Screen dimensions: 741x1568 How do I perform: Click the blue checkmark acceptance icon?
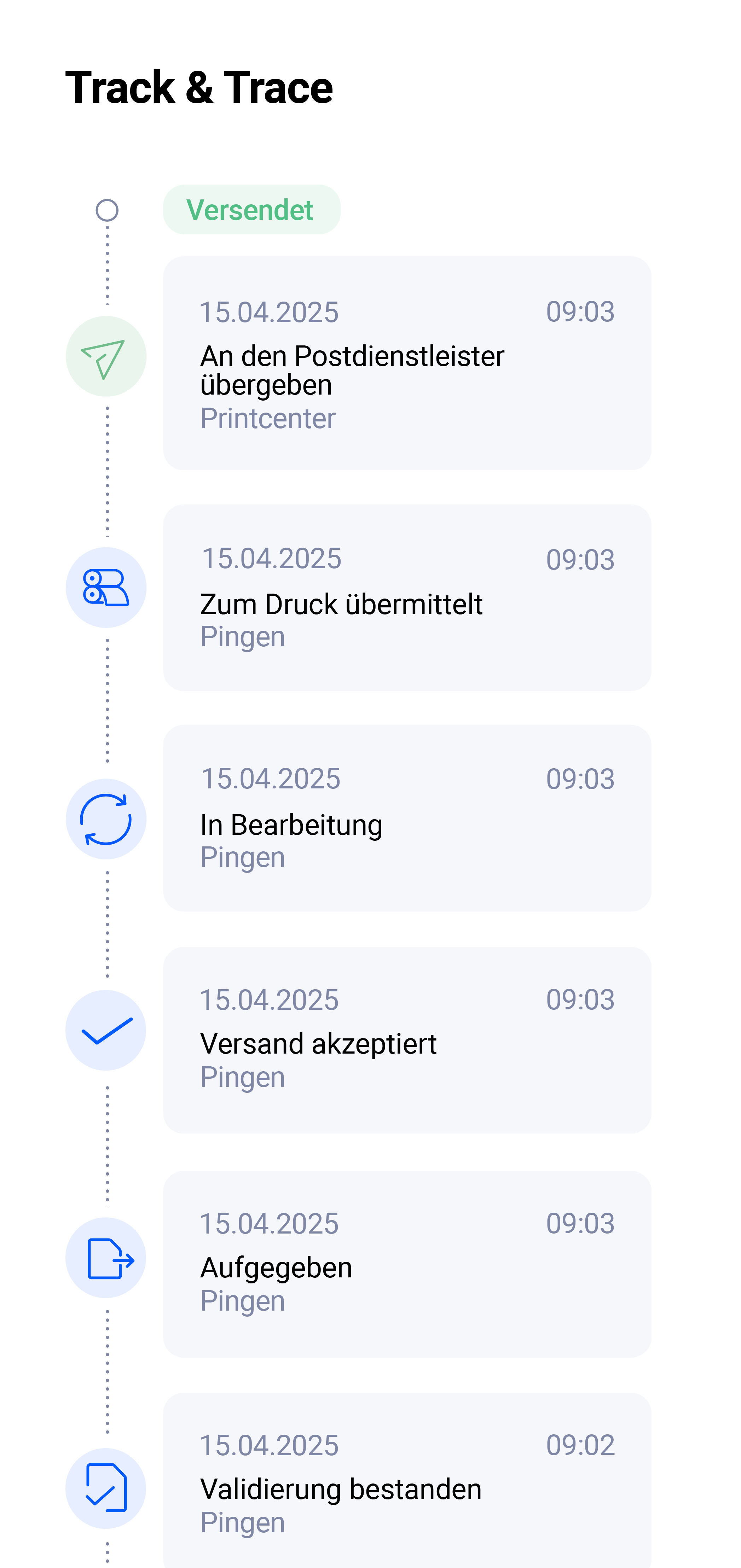[106, 1031]
